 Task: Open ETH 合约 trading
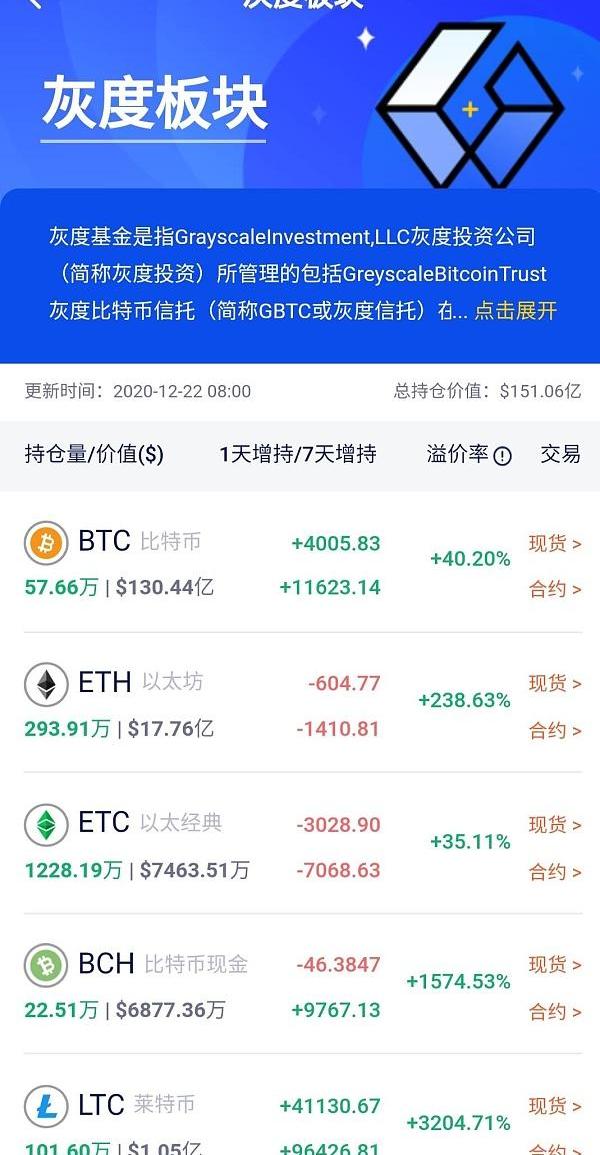(x=554, y=730)
